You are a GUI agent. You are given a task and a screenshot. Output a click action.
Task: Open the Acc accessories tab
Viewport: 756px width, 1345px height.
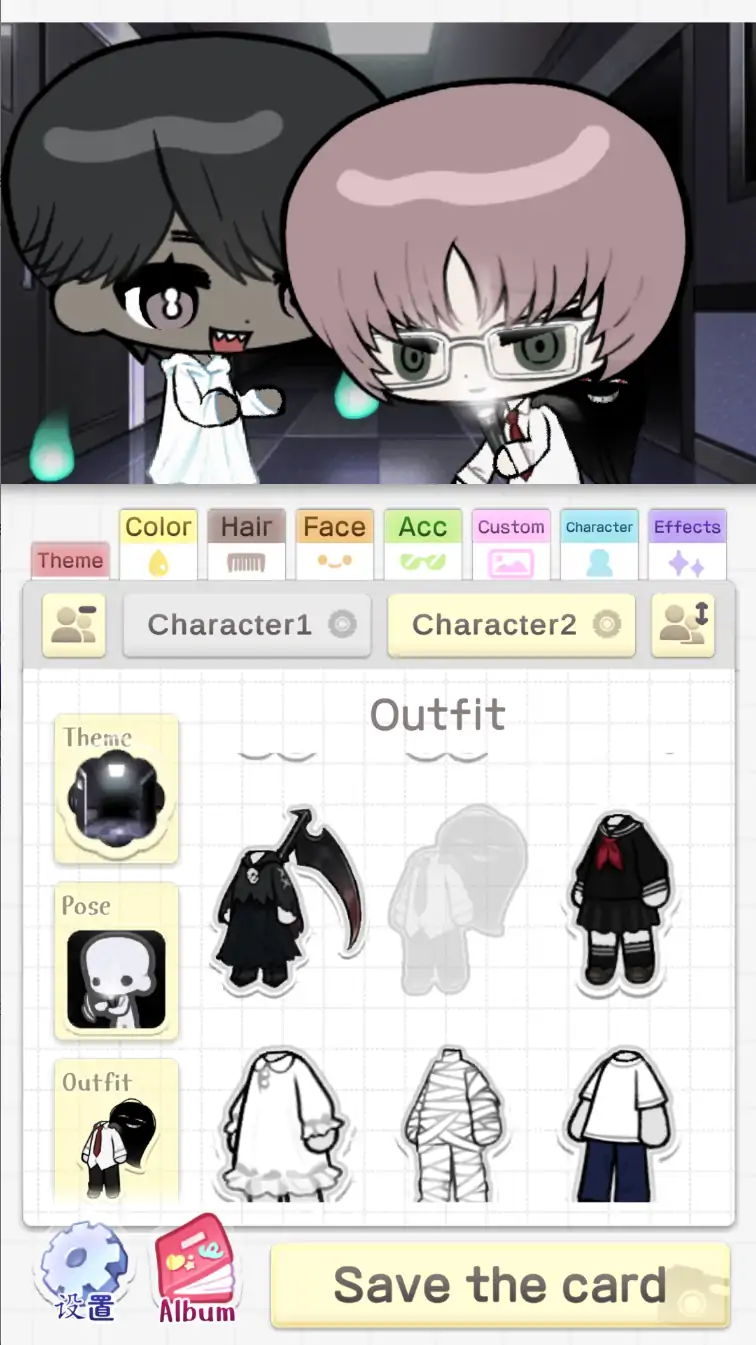click(422, 544)
